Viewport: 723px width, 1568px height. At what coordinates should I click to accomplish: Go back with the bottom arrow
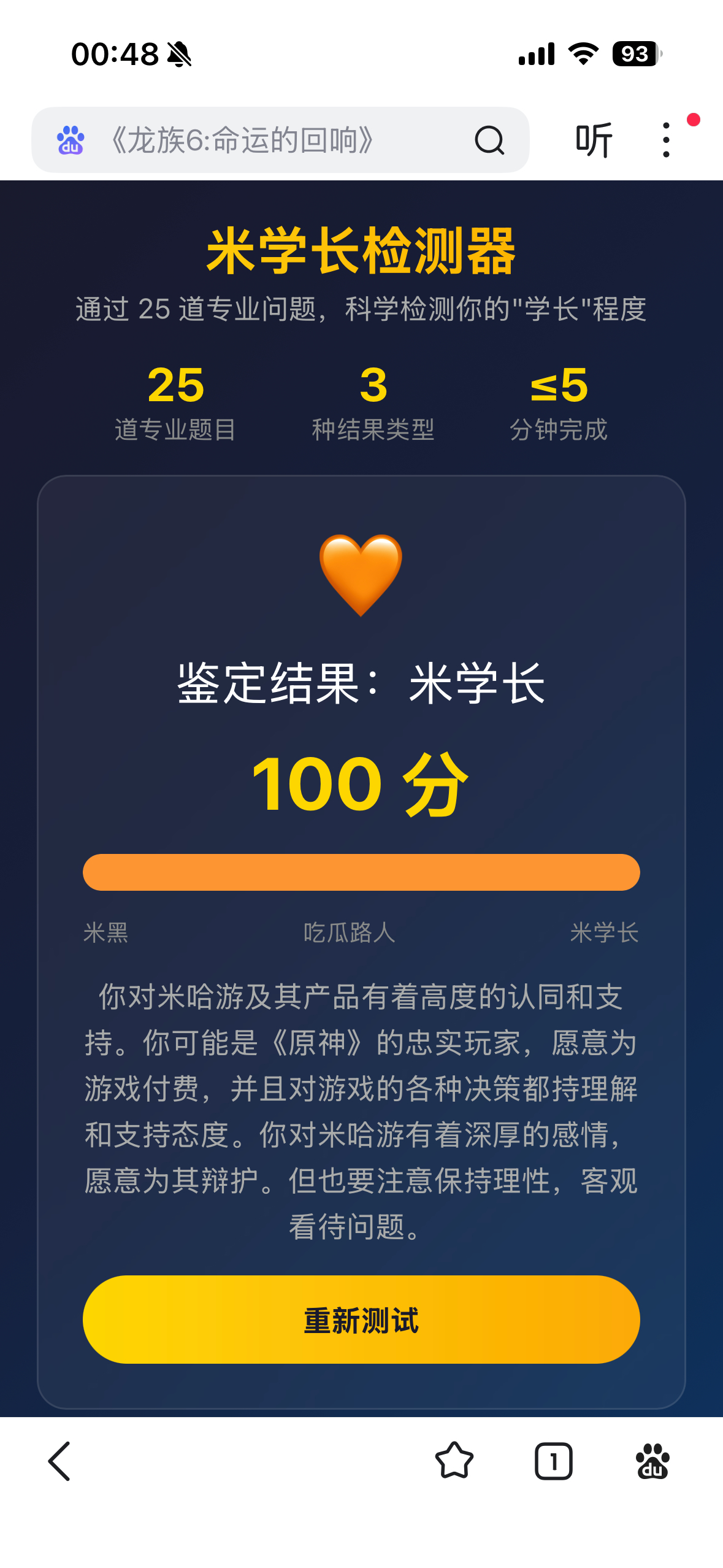(60, 1461)
